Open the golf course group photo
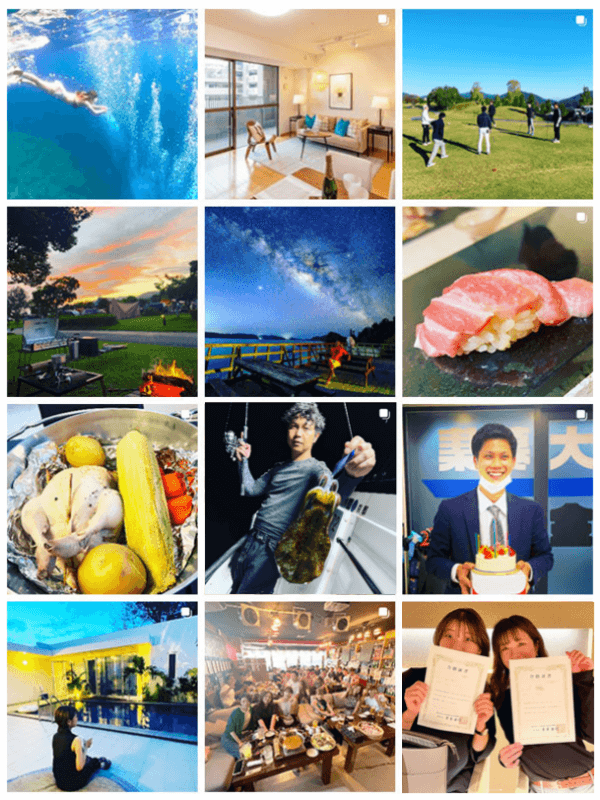 (497, 104)
